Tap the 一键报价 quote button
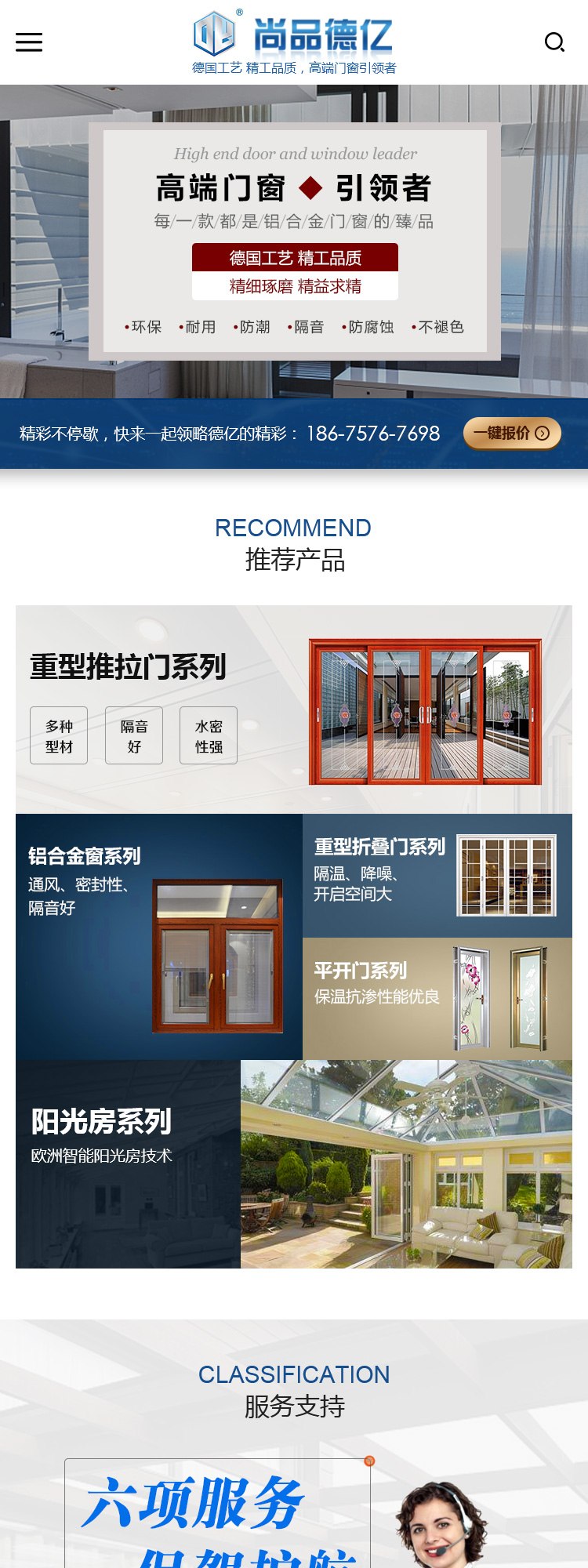The height and width of the screenshot is (1568, 588). [512, 433]
